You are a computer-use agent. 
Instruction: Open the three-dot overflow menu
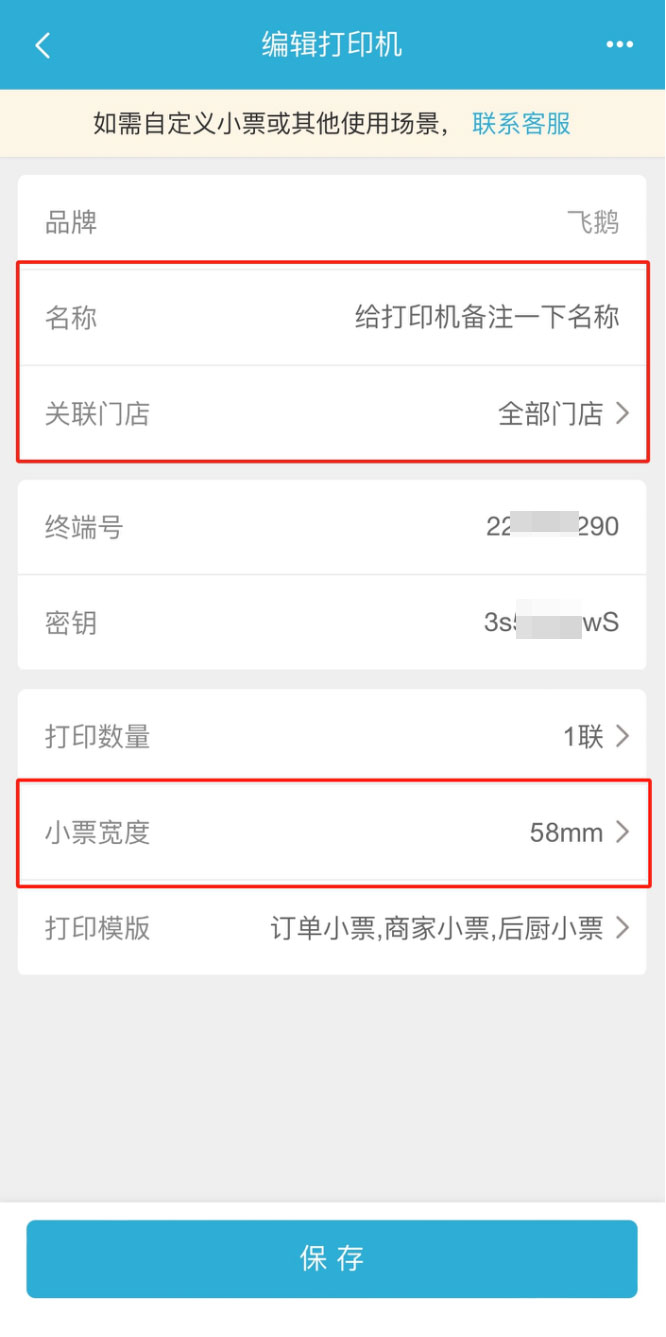click(x=620, y=45)
